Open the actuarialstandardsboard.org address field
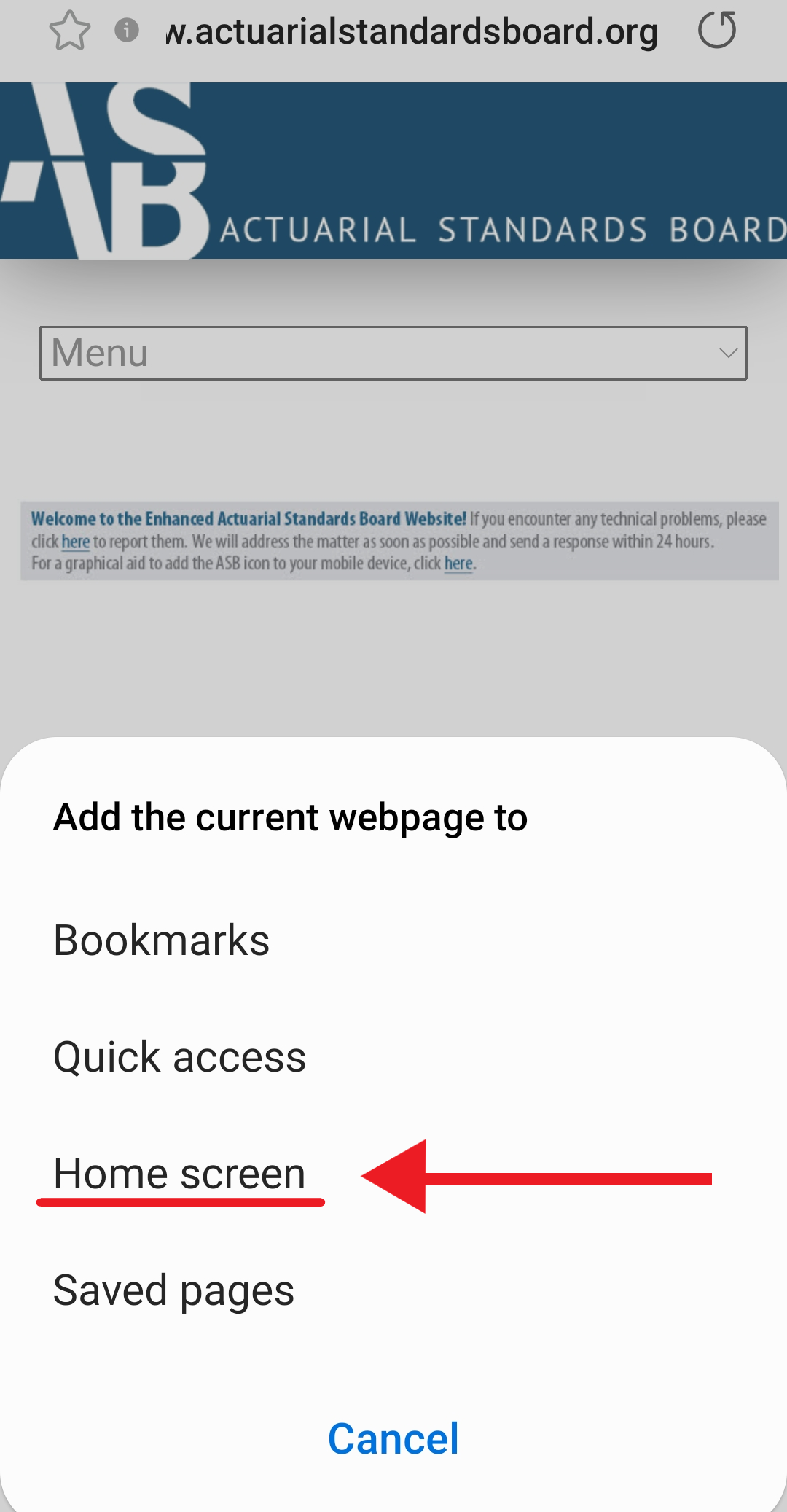The height and width of the screenshot is (1512, 787). 412,31
